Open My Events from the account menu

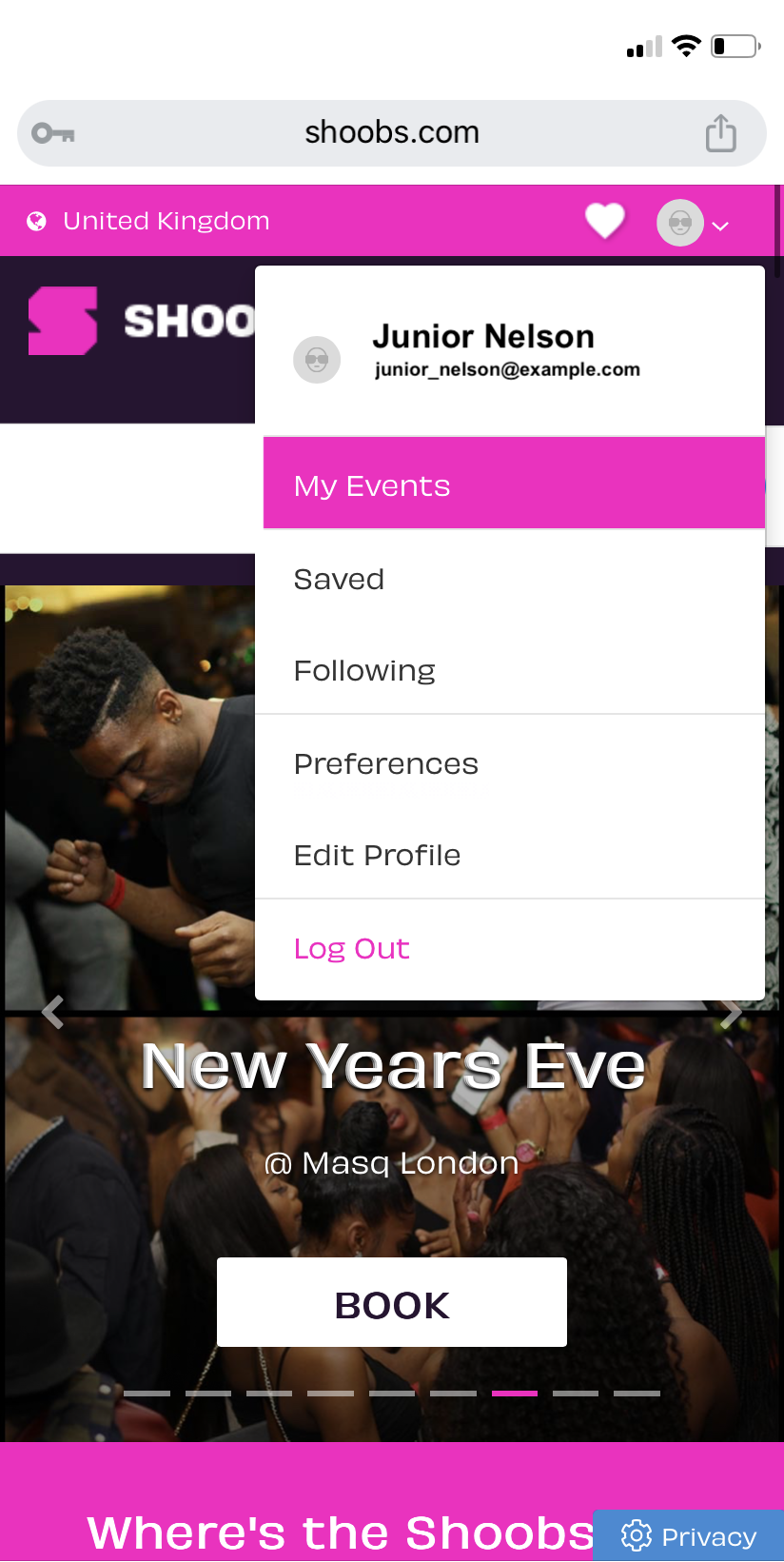(x=514, y=484)
